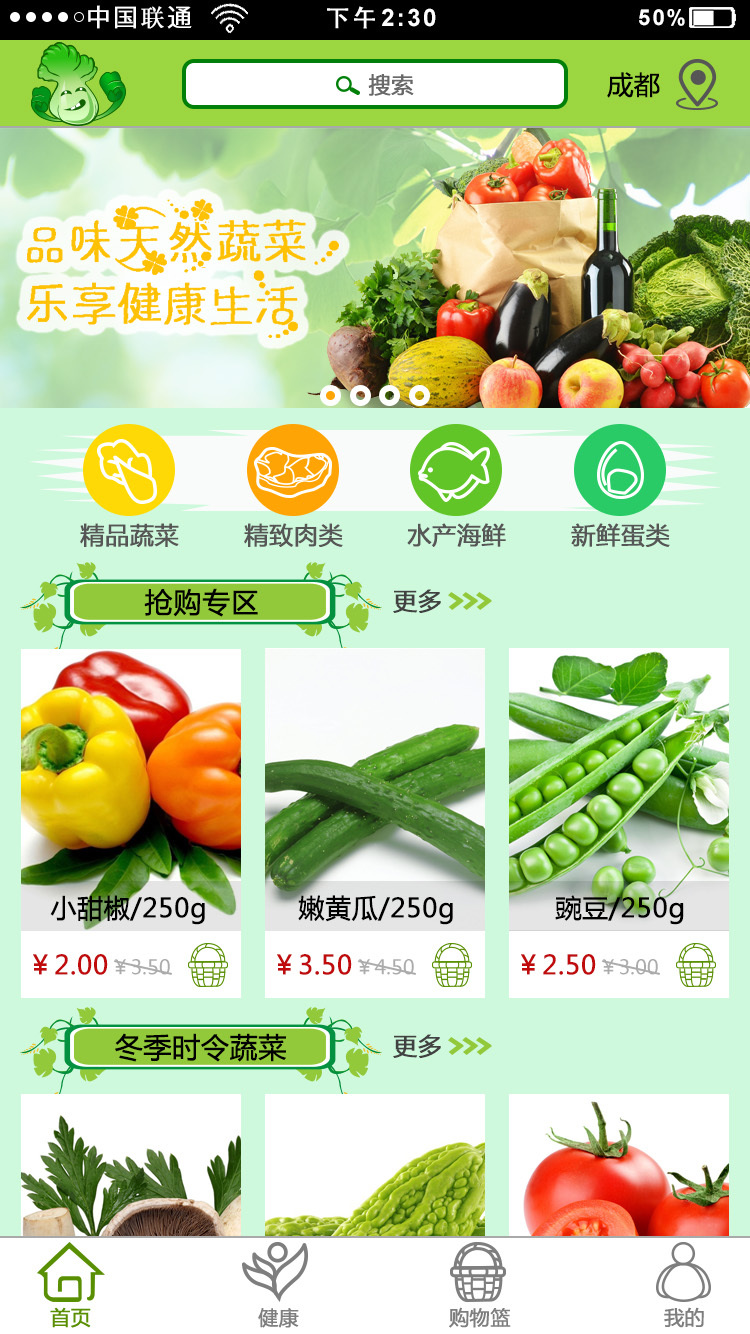Open the promotional vegetable banner

click(x=375, y=267)
